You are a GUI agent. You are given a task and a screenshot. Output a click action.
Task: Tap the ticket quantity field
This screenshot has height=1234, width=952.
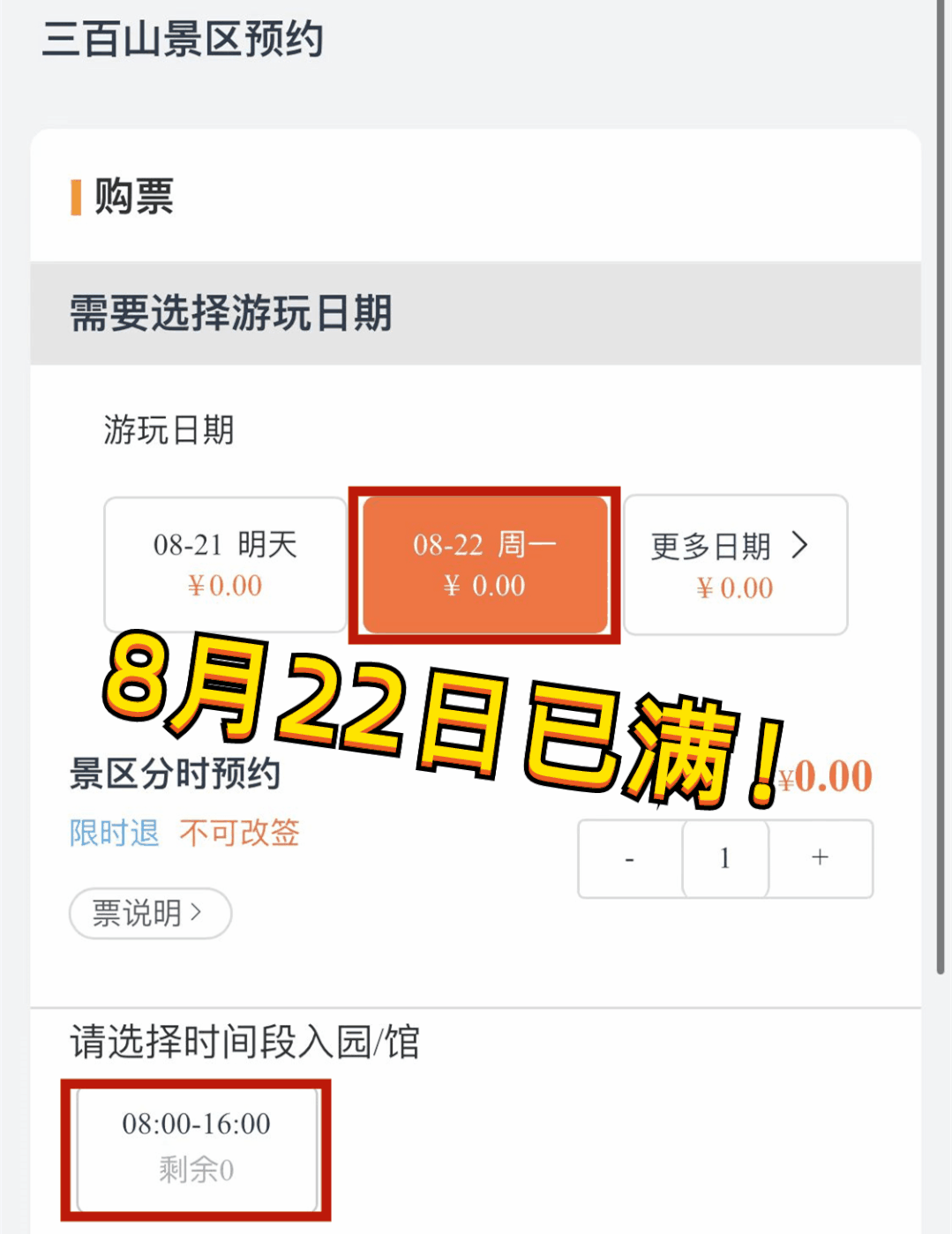tap(725, 858)
